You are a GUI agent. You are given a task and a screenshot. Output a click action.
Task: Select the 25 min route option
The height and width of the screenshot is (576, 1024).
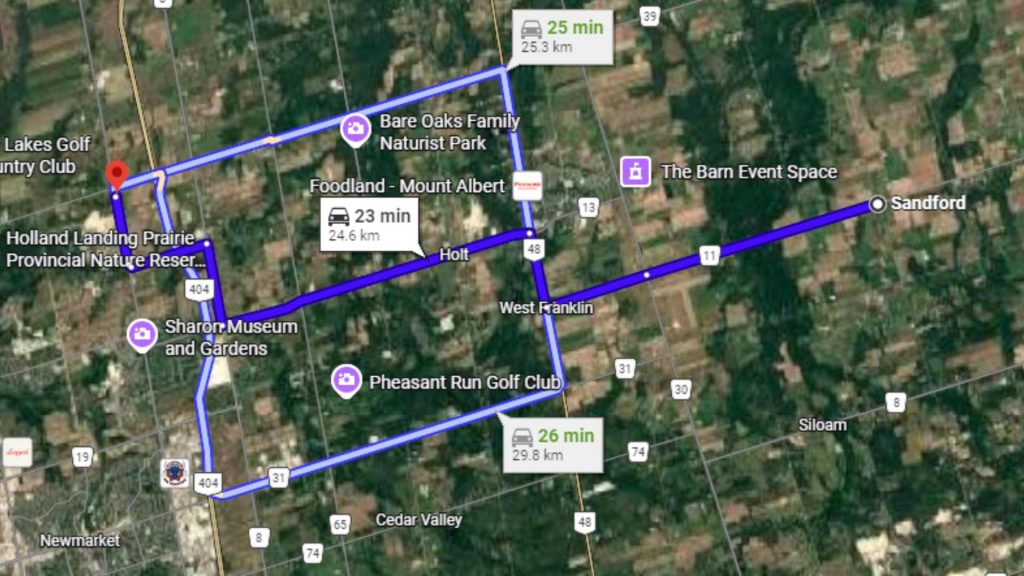click(561, 36)
